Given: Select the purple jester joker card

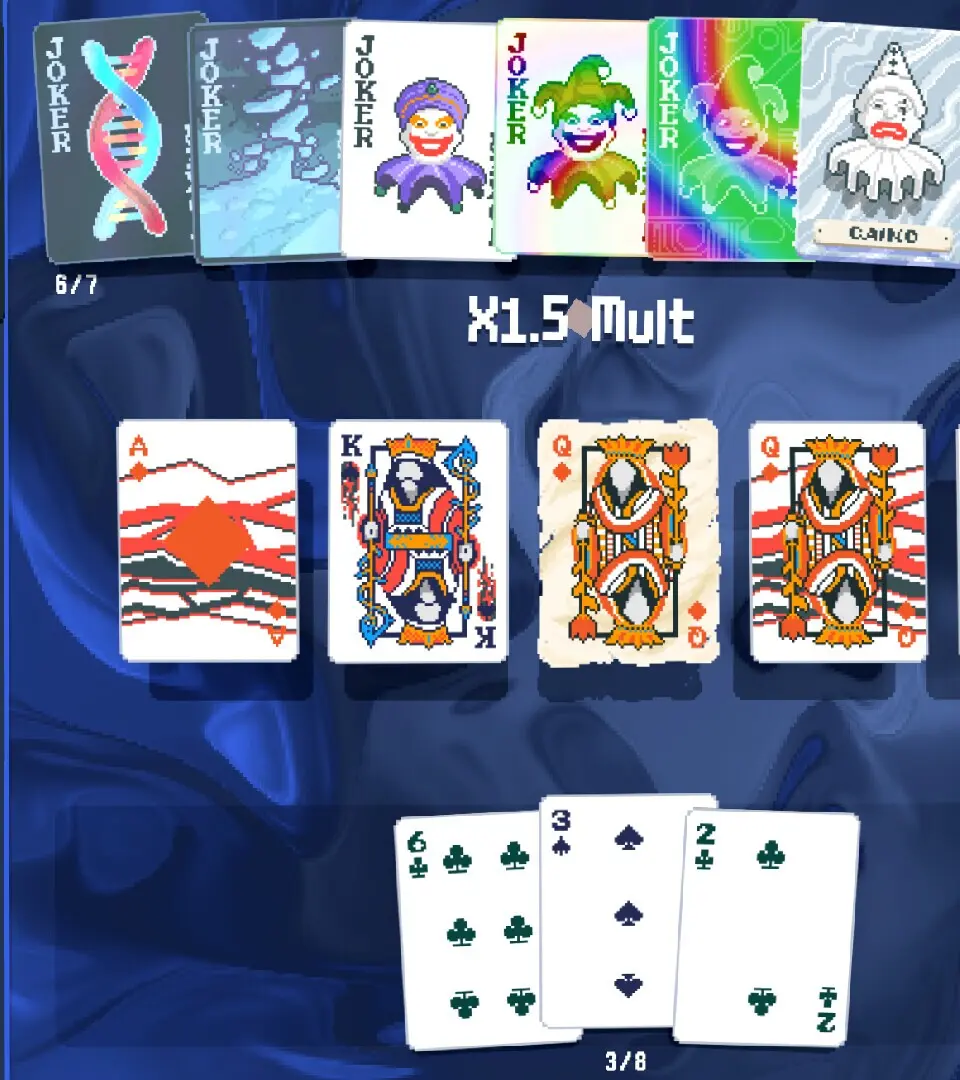Looking at the screenshot, I should tap(422, 140).
